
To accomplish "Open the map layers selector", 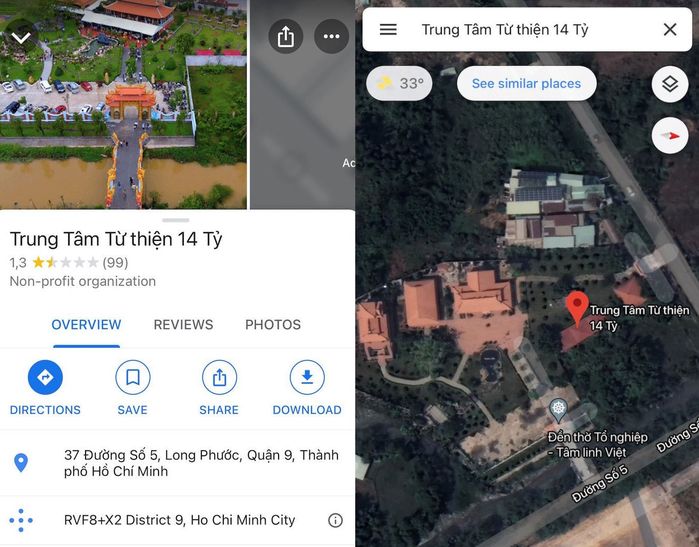I will pos(670,84).
